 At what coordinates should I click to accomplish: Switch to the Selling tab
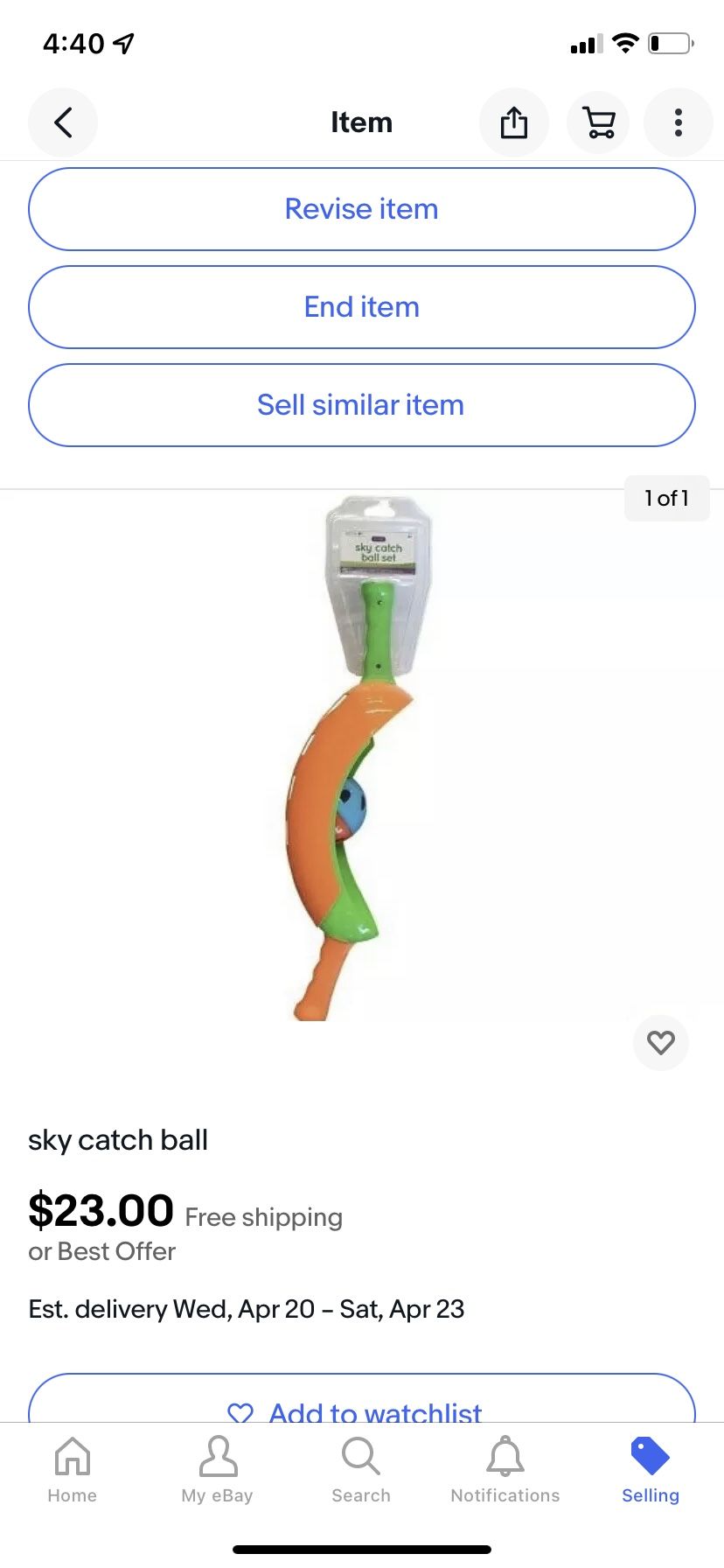click(x=651, y=1470)
